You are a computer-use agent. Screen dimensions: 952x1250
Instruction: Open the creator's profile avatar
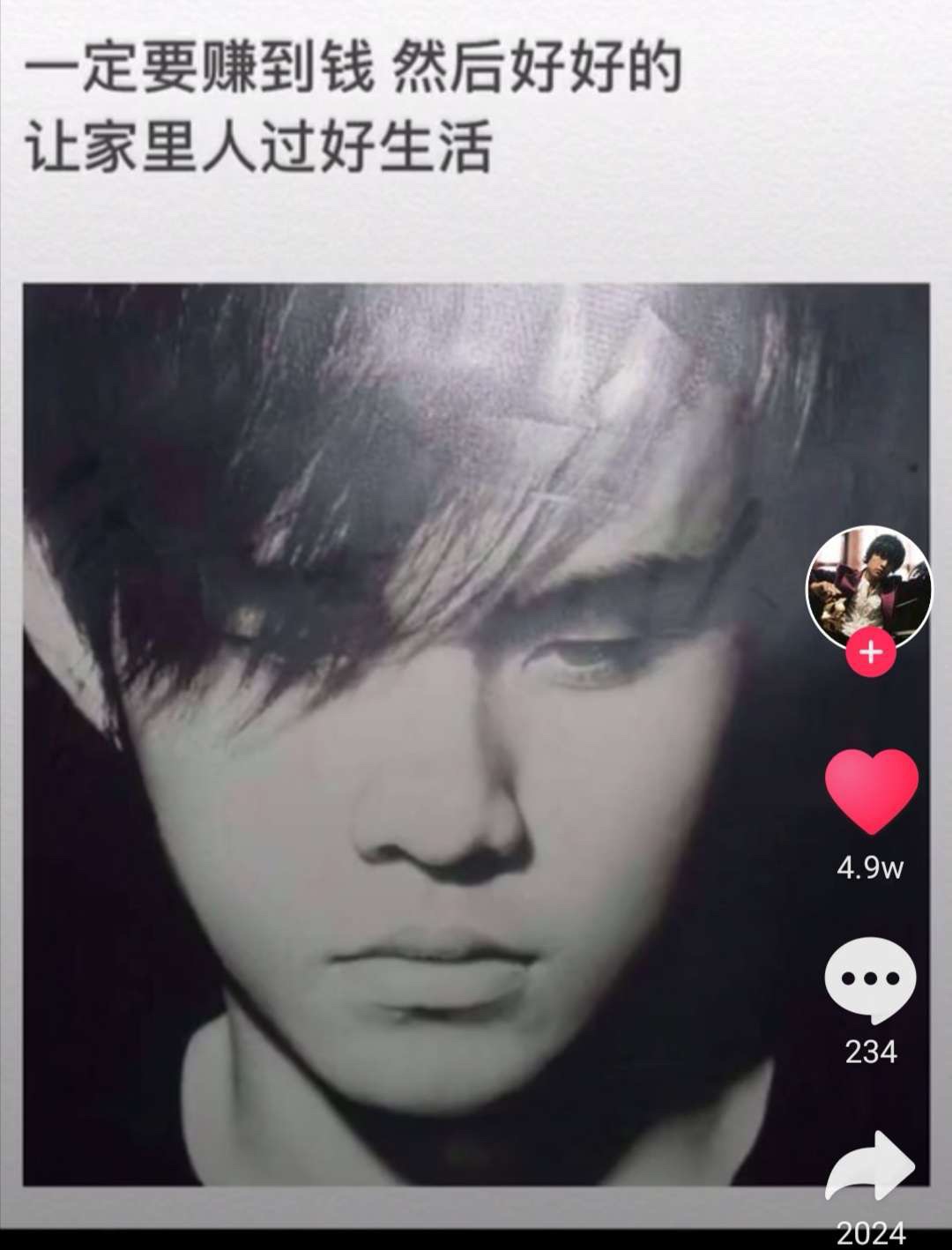point(869,588)
